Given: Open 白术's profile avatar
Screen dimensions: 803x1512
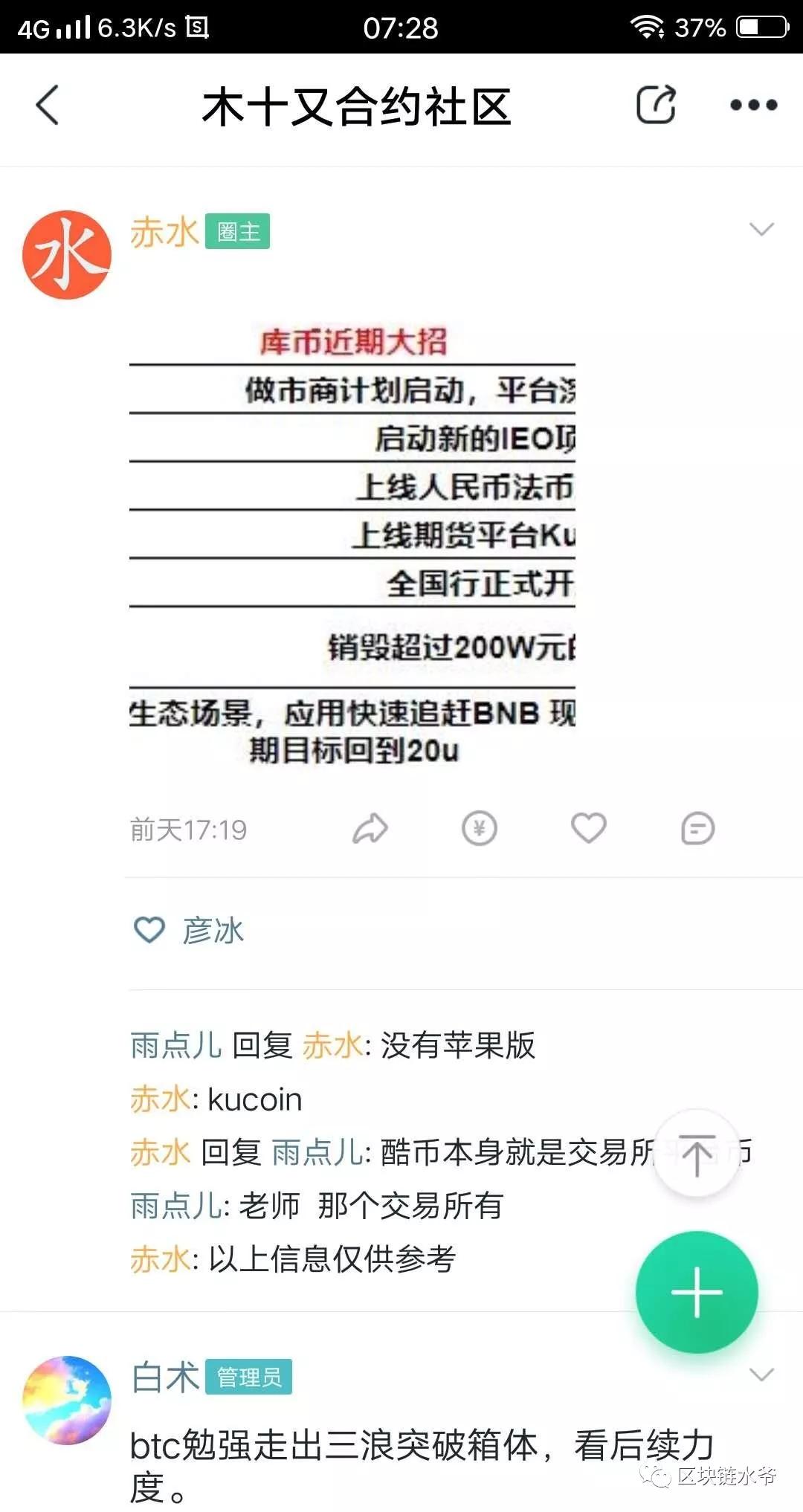Looking at the screenshot, I should (67, 1400).
